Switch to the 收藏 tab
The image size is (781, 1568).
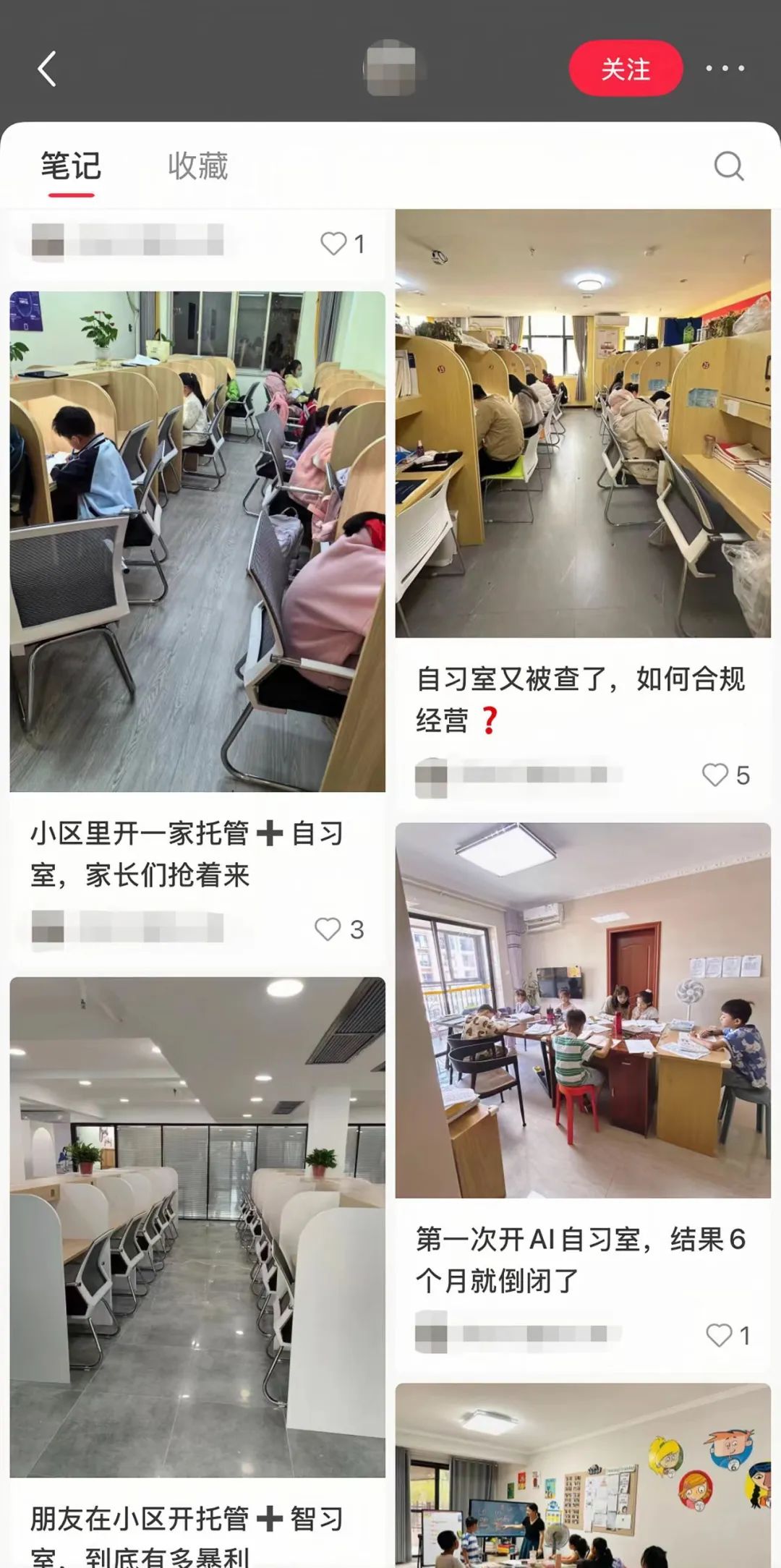[x=197, y=166]
